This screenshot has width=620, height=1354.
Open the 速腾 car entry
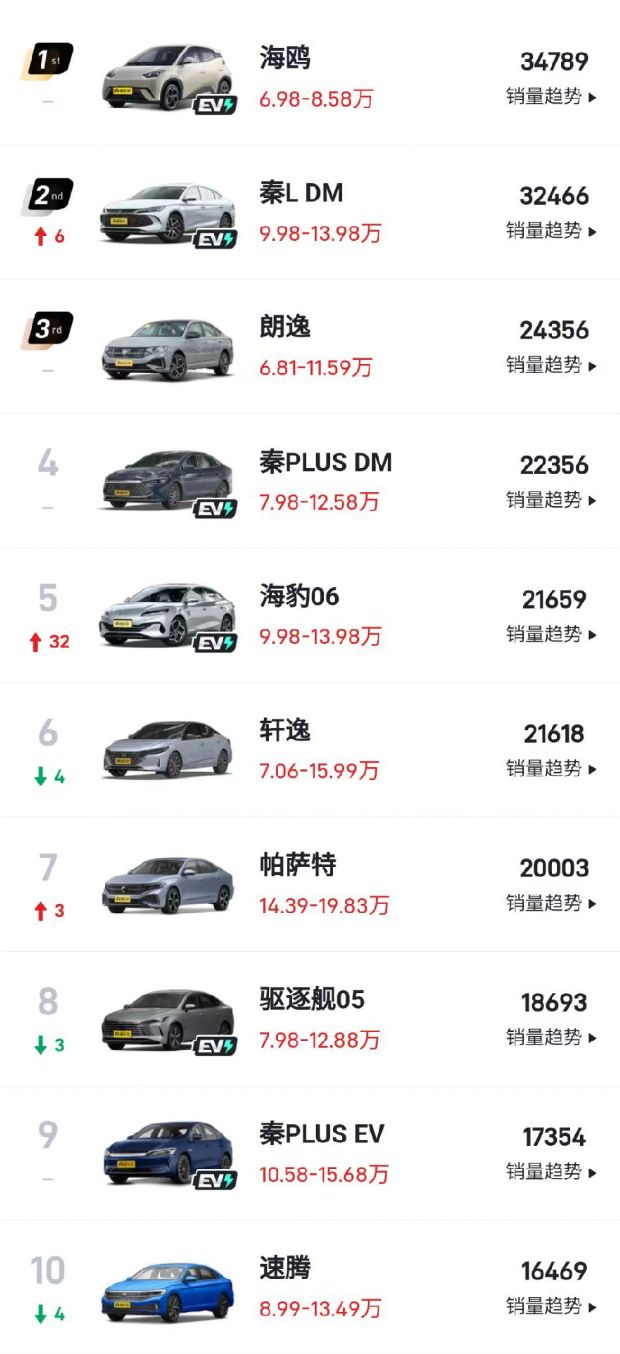coord(310,1287)
